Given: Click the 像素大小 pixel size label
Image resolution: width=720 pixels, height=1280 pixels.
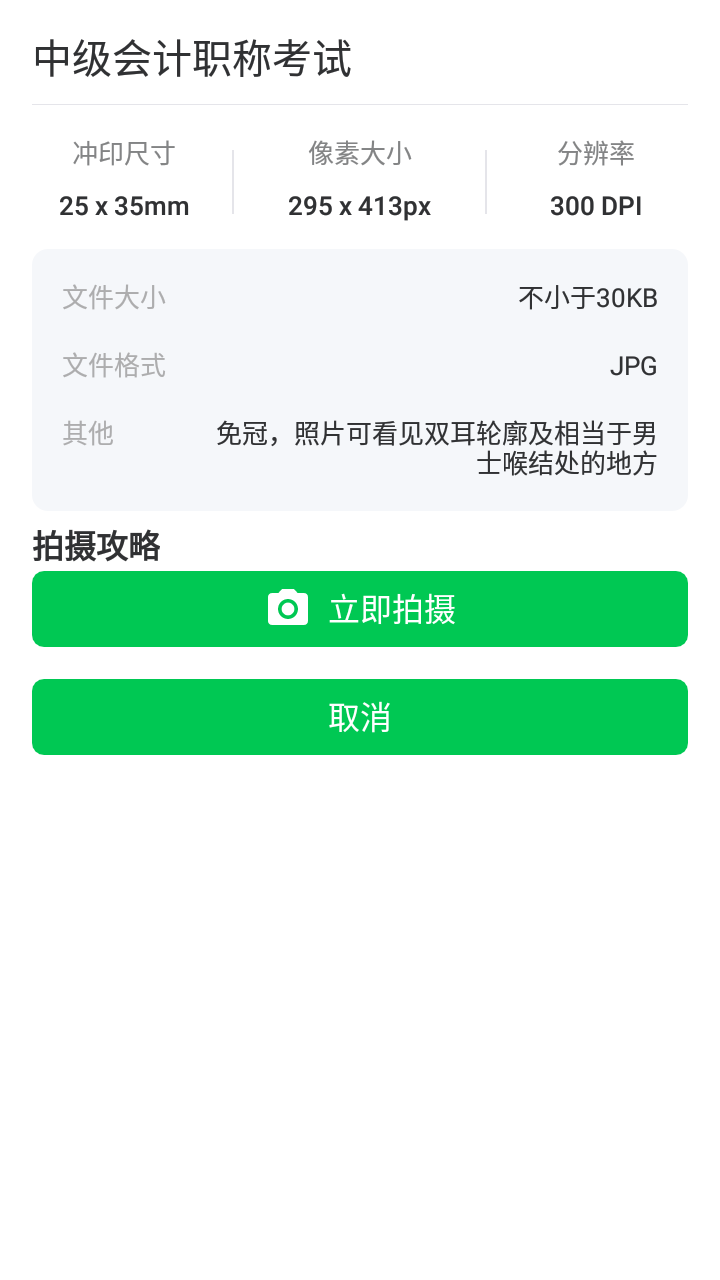Looking at the screenshot, I should (359, 153).
